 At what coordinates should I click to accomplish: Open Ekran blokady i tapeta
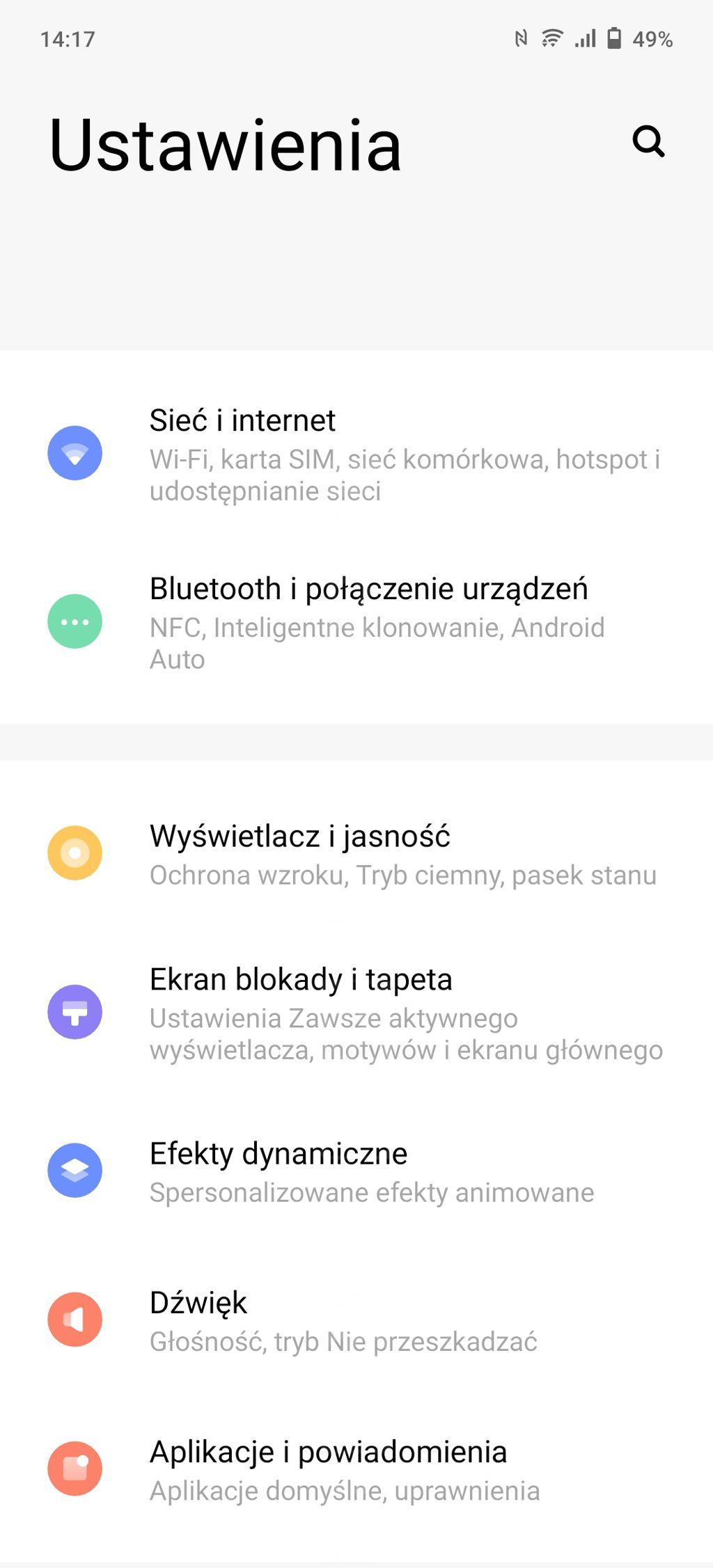(x=356, y=1013)
